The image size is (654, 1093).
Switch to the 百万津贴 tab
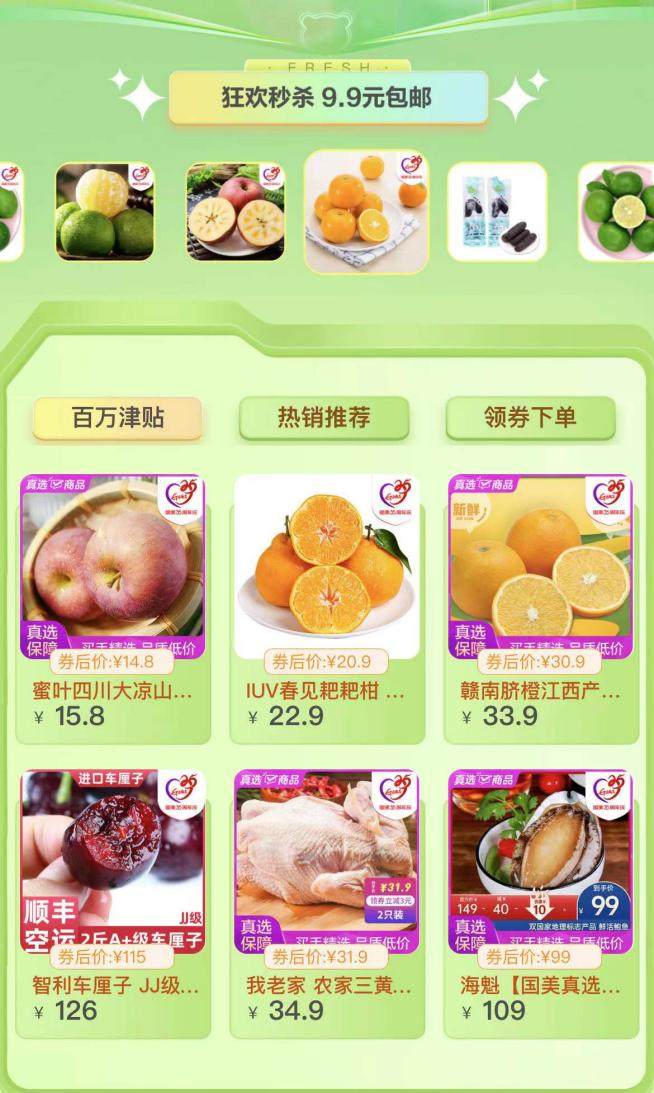click(x=117, y=418)
